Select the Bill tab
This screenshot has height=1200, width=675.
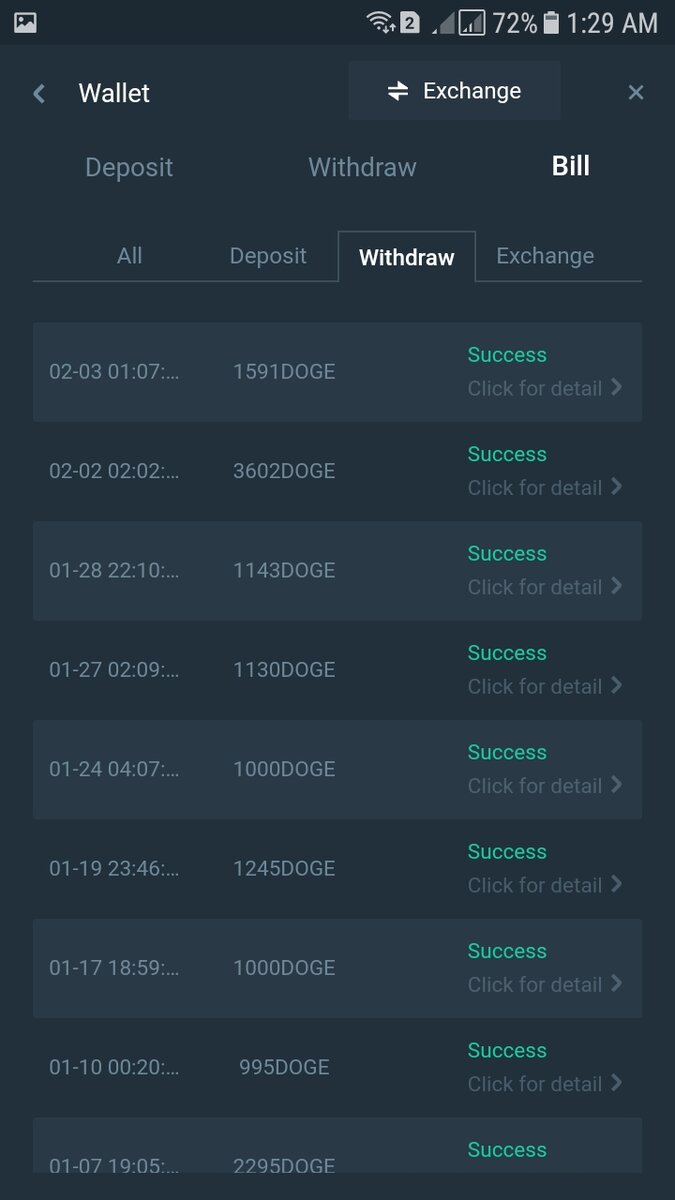[x=570, y=166]
